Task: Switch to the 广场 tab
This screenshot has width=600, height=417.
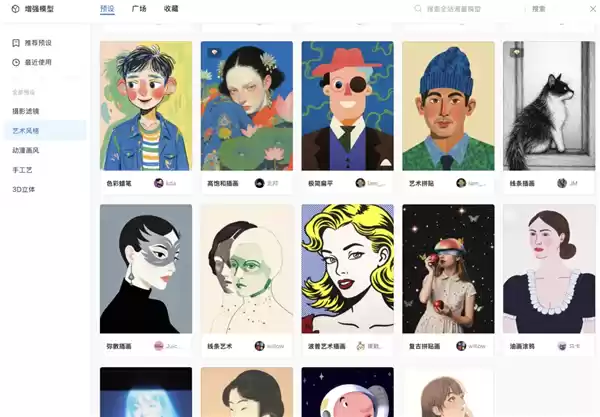Action: point(139,8)
